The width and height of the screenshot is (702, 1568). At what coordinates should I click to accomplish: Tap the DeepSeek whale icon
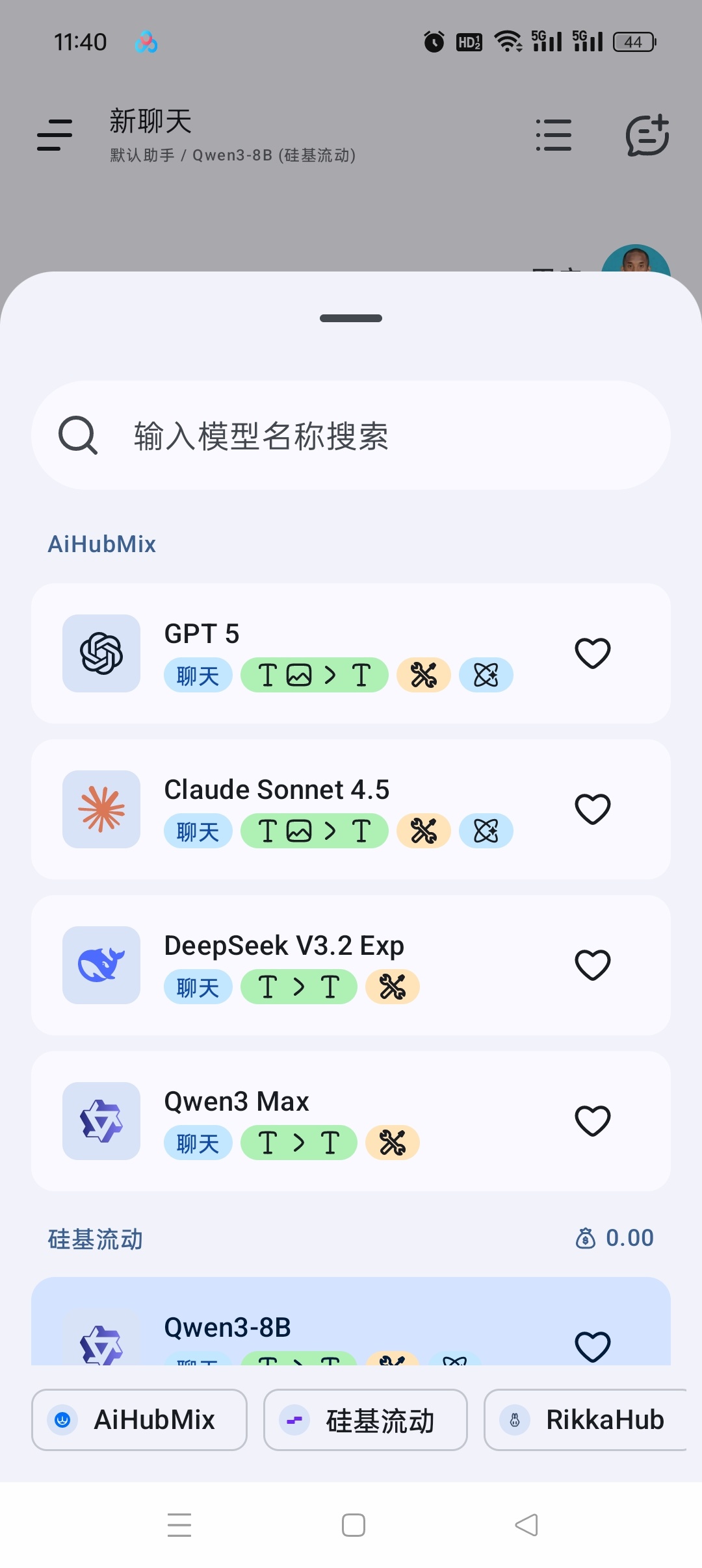101,965
